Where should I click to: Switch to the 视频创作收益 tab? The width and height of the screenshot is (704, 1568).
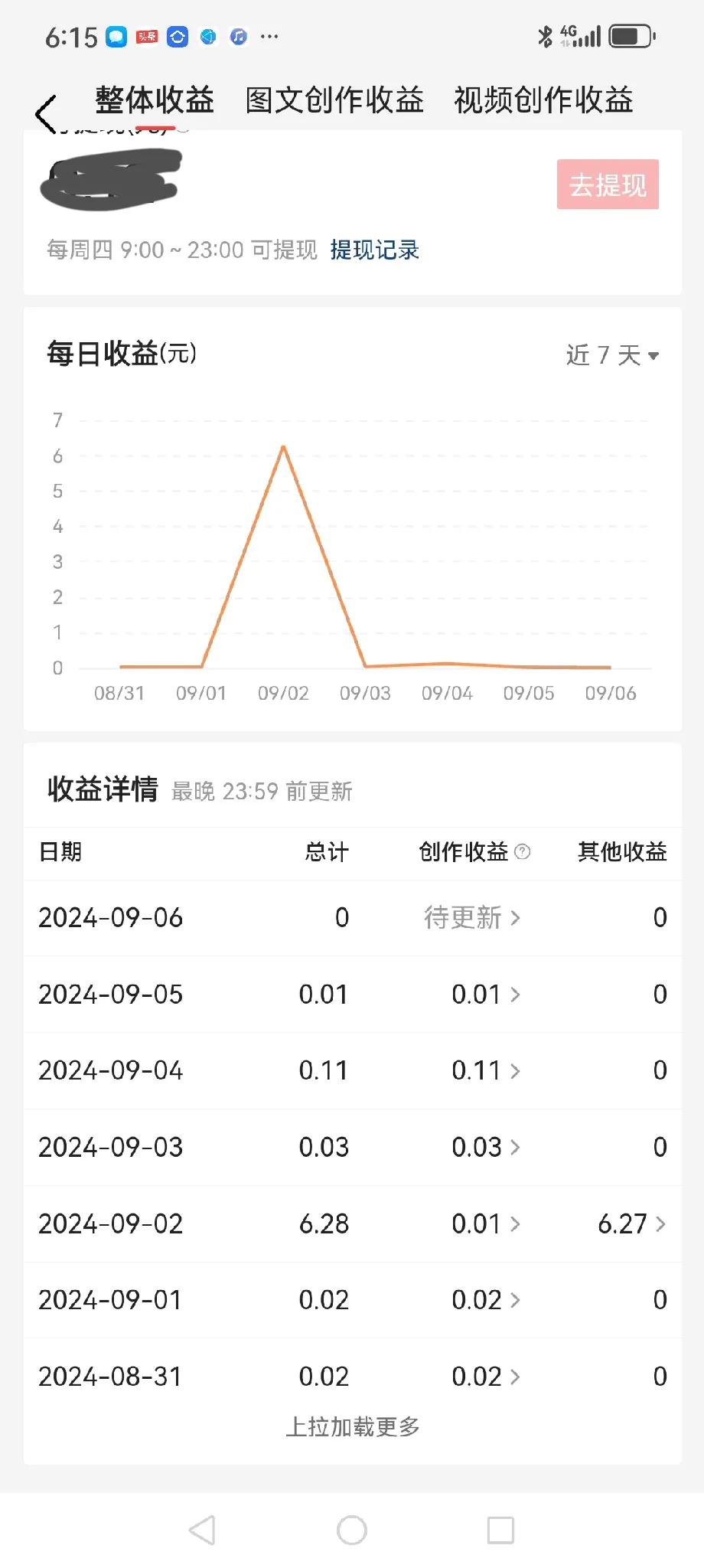click(x=543, y=100)
